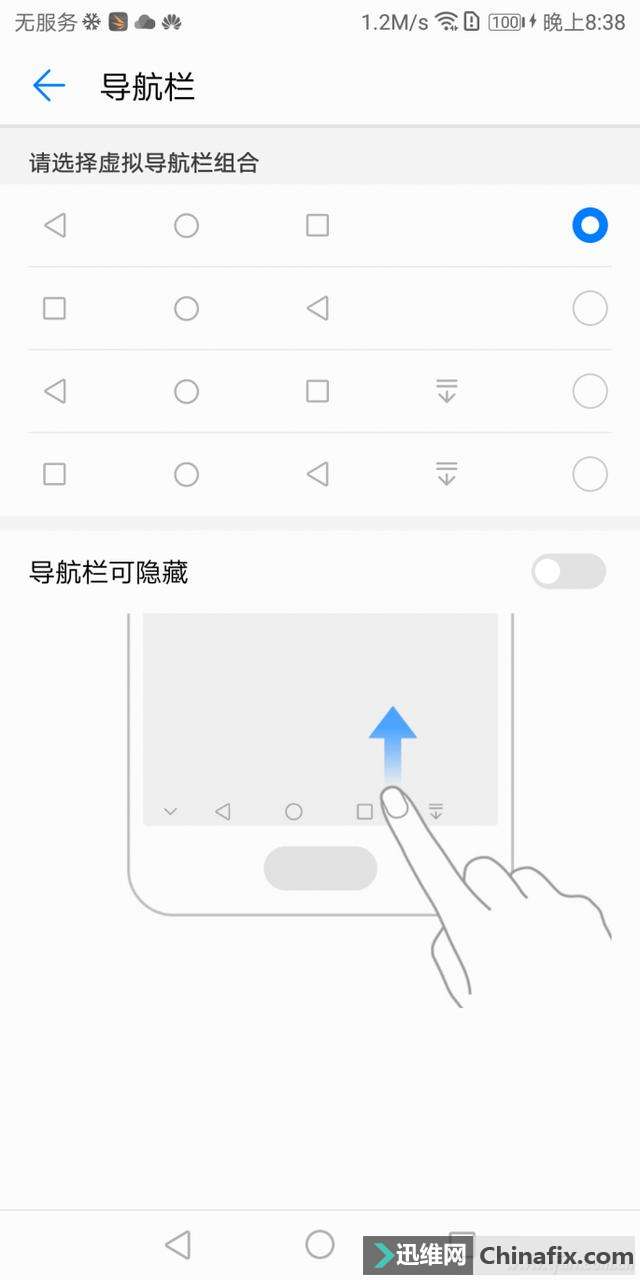Go back from the 导航栏 page
640x1280 pixels.
click(49, 86)
